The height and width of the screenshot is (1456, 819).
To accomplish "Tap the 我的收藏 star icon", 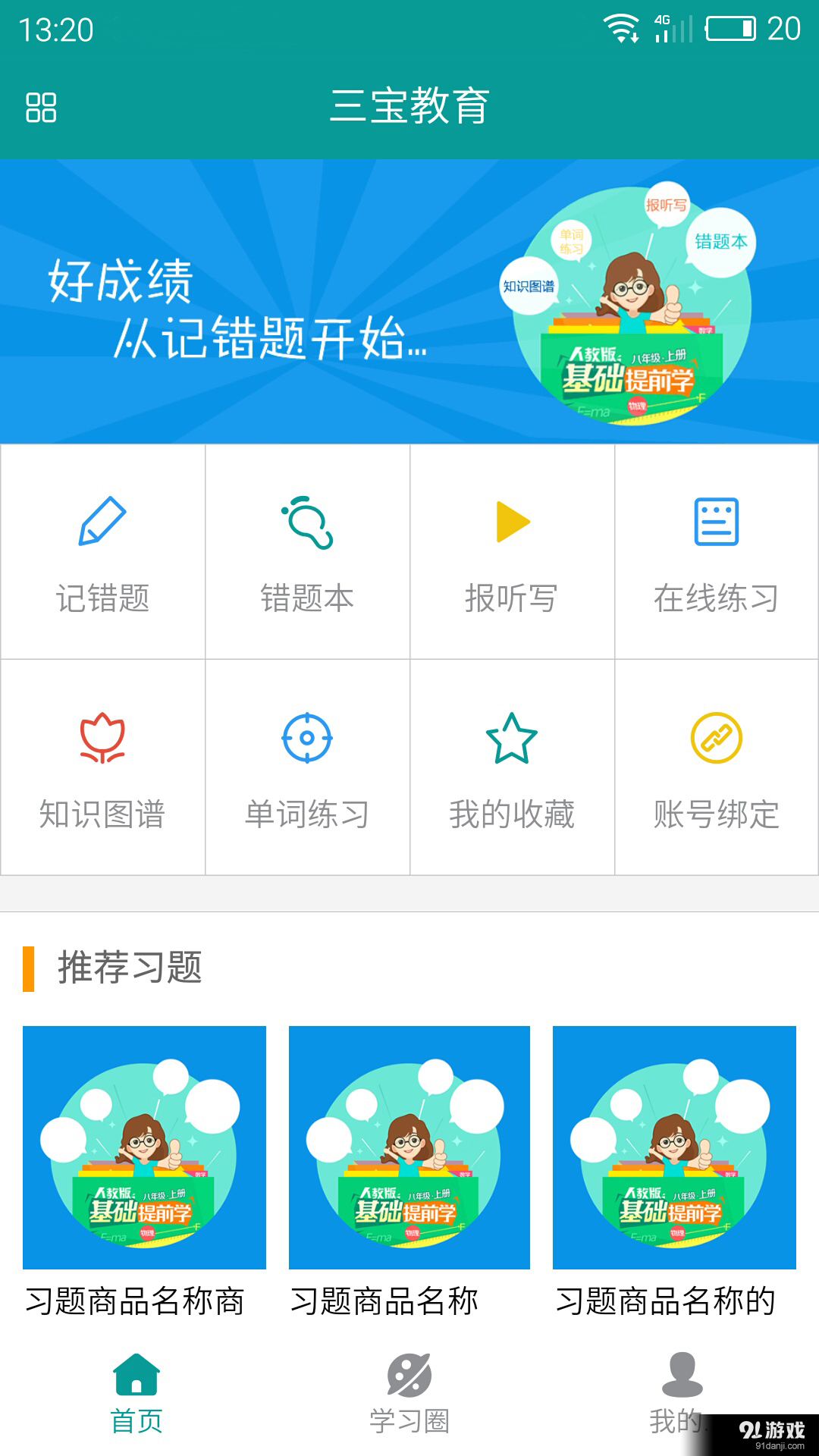I will (x=512, y=739).
